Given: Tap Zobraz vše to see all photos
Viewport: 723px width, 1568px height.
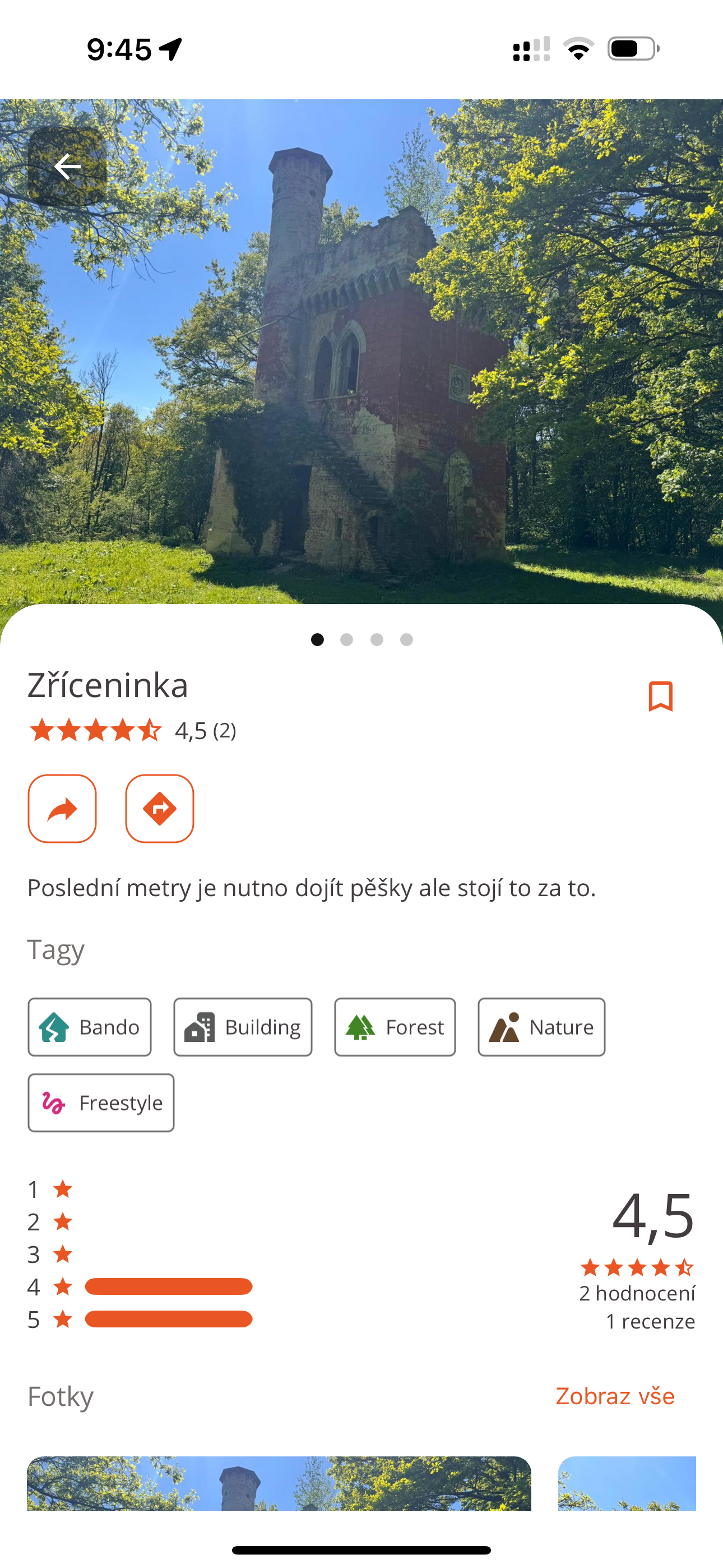Looking at the screenshot, I should pyautogui.click(x=615, y=1396).
